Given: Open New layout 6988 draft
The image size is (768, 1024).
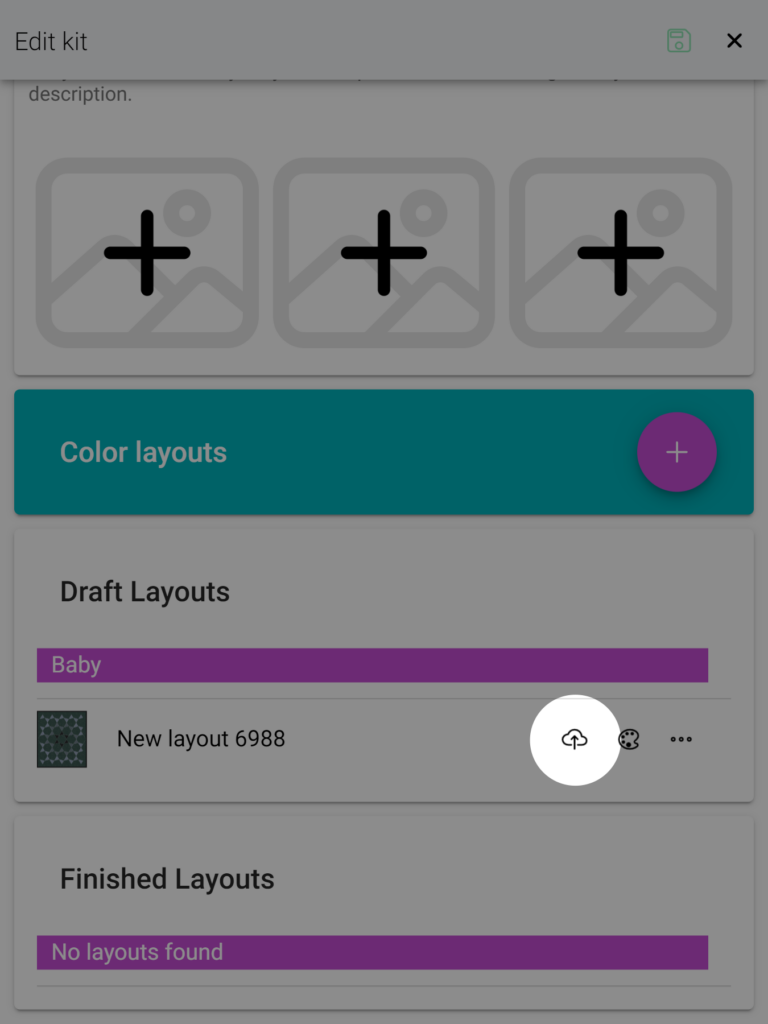Looking at the screenshot, I should [x=201, y=739].
